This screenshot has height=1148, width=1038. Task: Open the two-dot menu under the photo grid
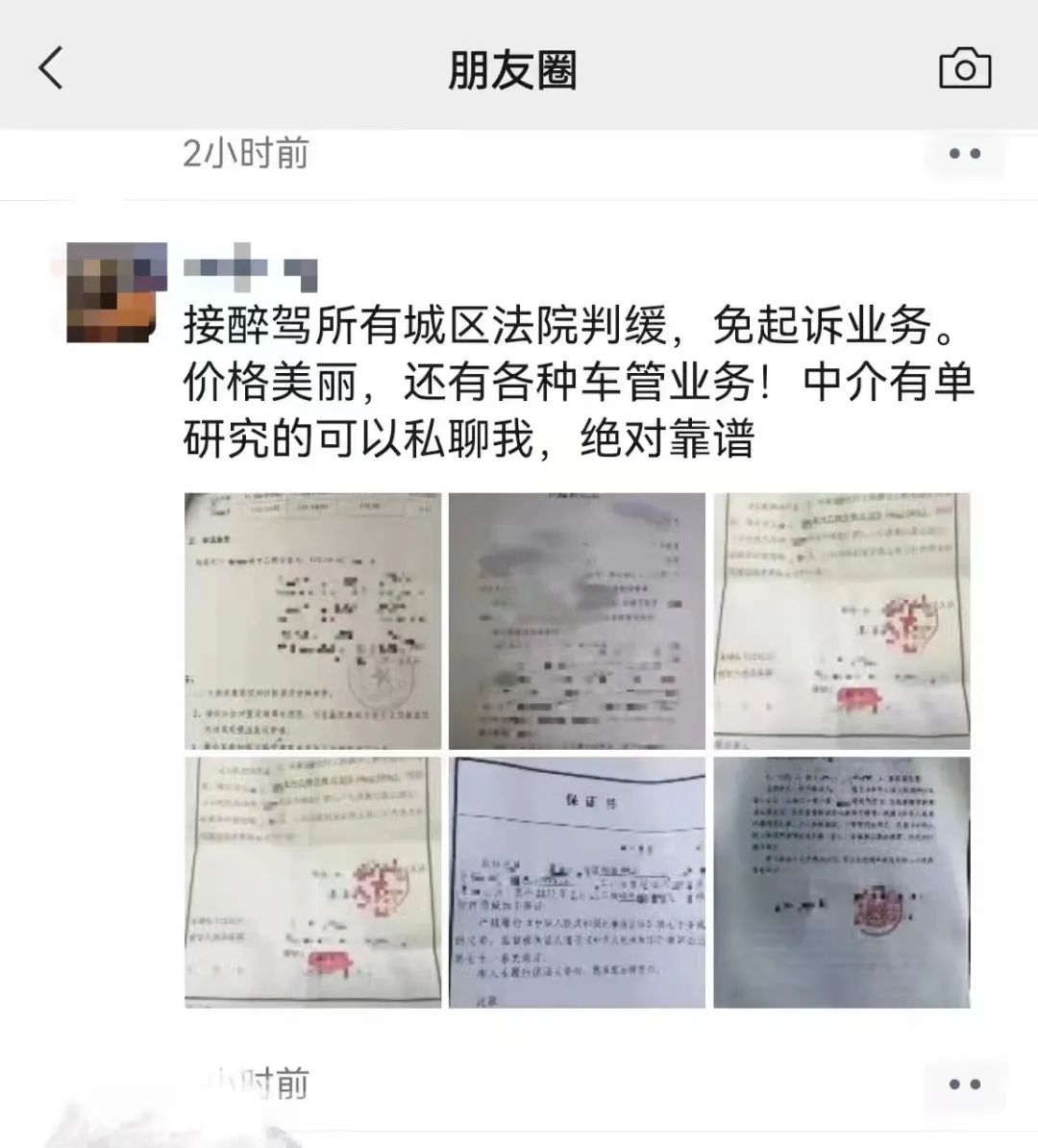tap(964, 1085)
